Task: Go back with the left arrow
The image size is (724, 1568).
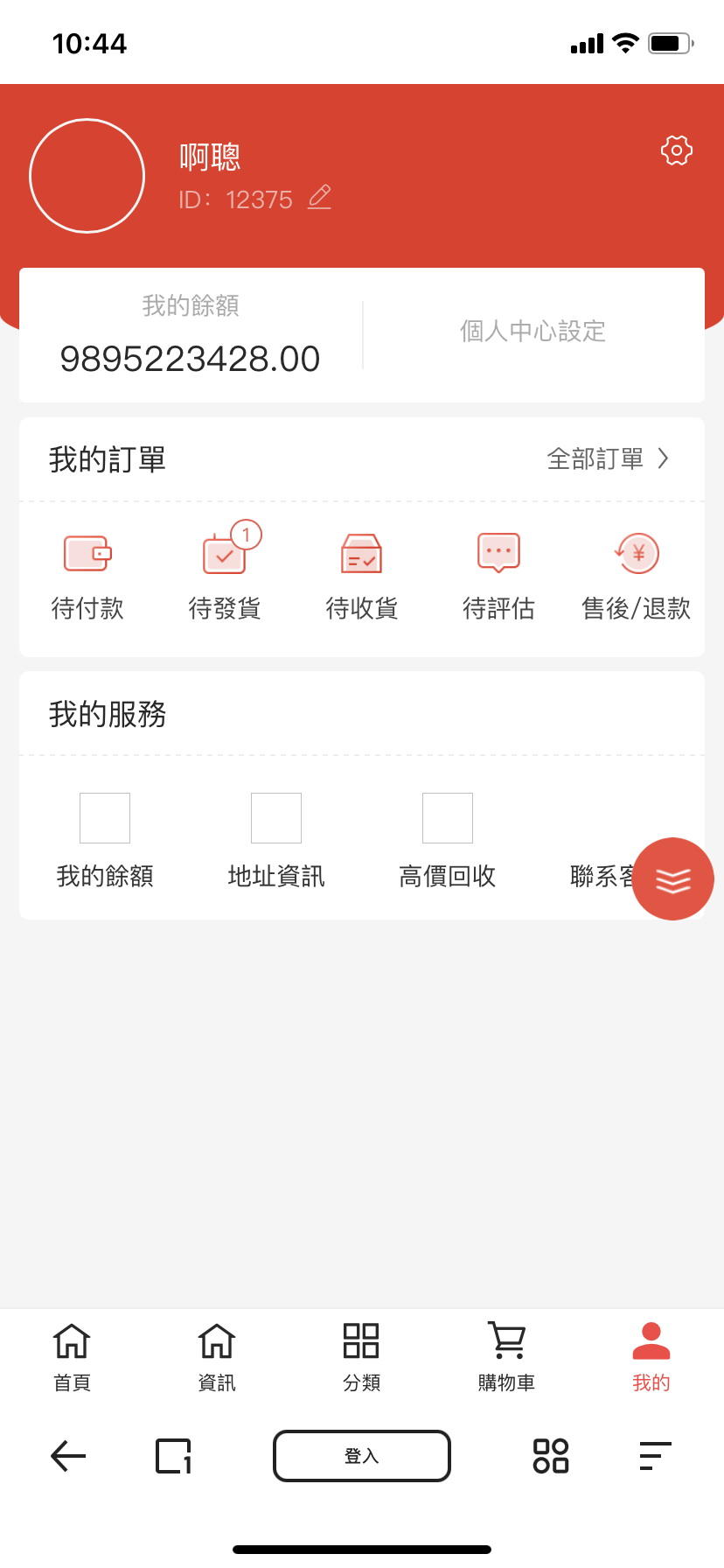Action: tap(68, 1456)
